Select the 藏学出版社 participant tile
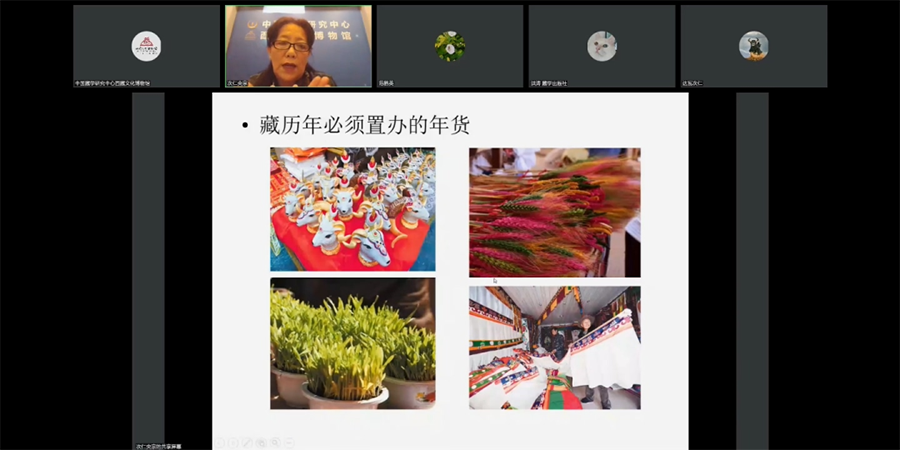This screenshot has width=900, height=450. [x=601, y=46]
